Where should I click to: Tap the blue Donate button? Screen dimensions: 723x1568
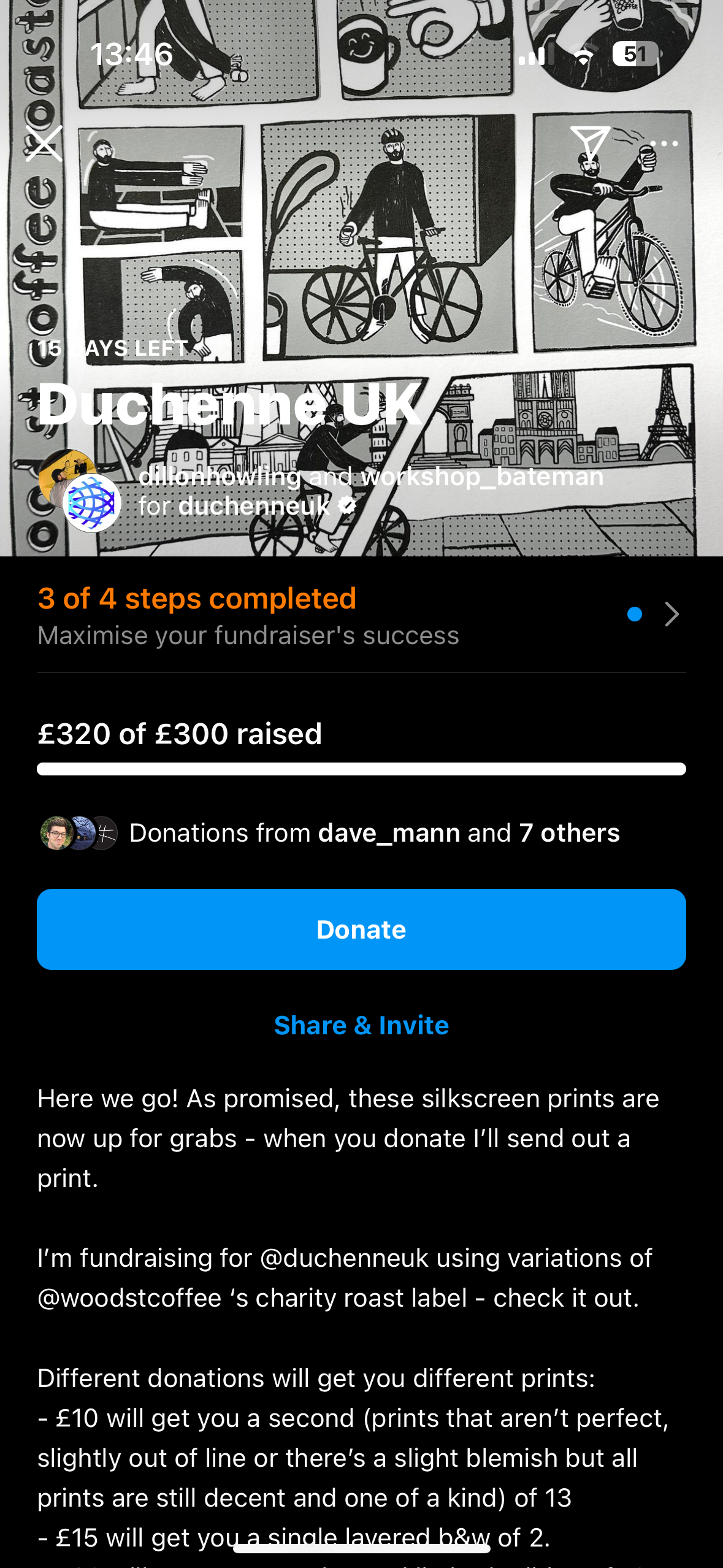(x=361, y=929)
